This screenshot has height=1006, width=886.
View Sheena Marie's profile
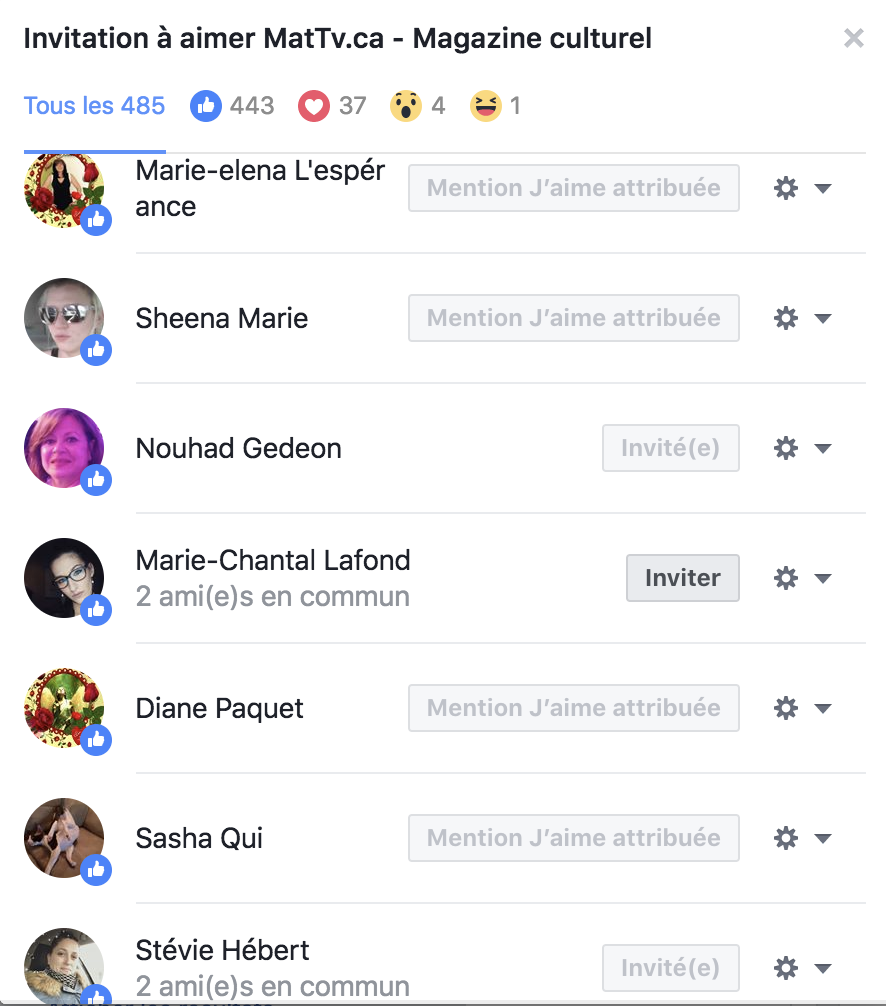[x=221, y=318]
